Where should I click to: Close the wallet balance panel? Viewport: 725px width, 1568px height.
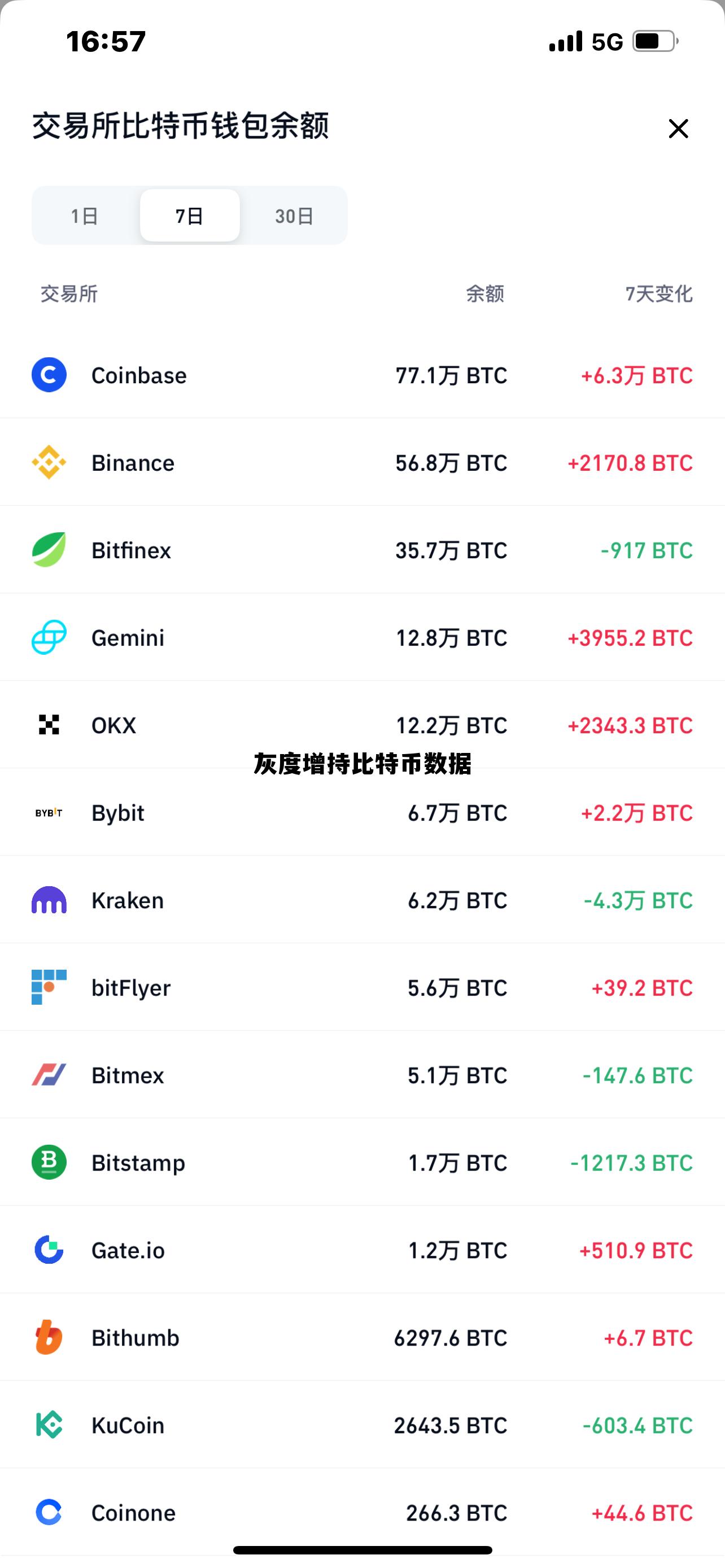[x=678, y=129]
